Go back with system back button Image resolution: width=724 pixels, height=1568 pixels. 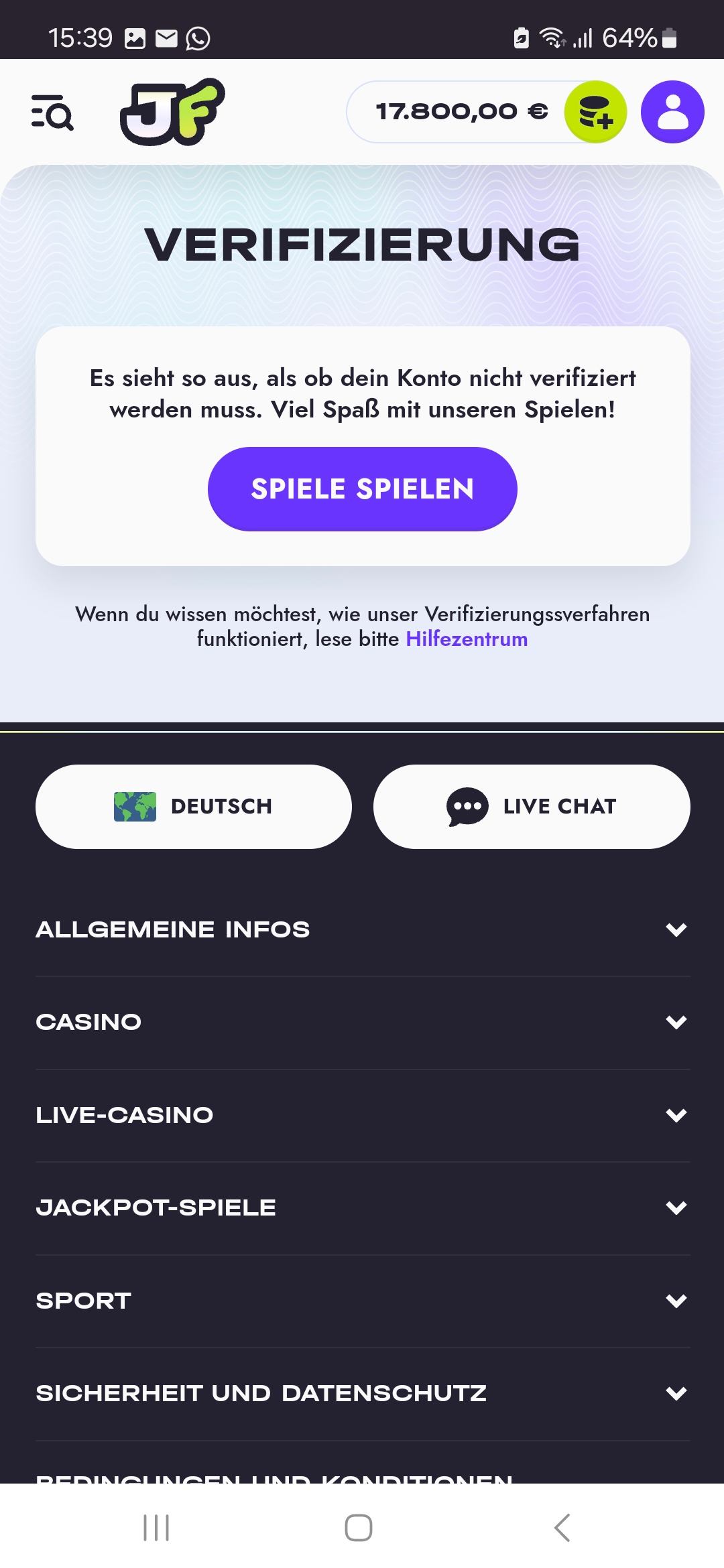pos(562,1528)
